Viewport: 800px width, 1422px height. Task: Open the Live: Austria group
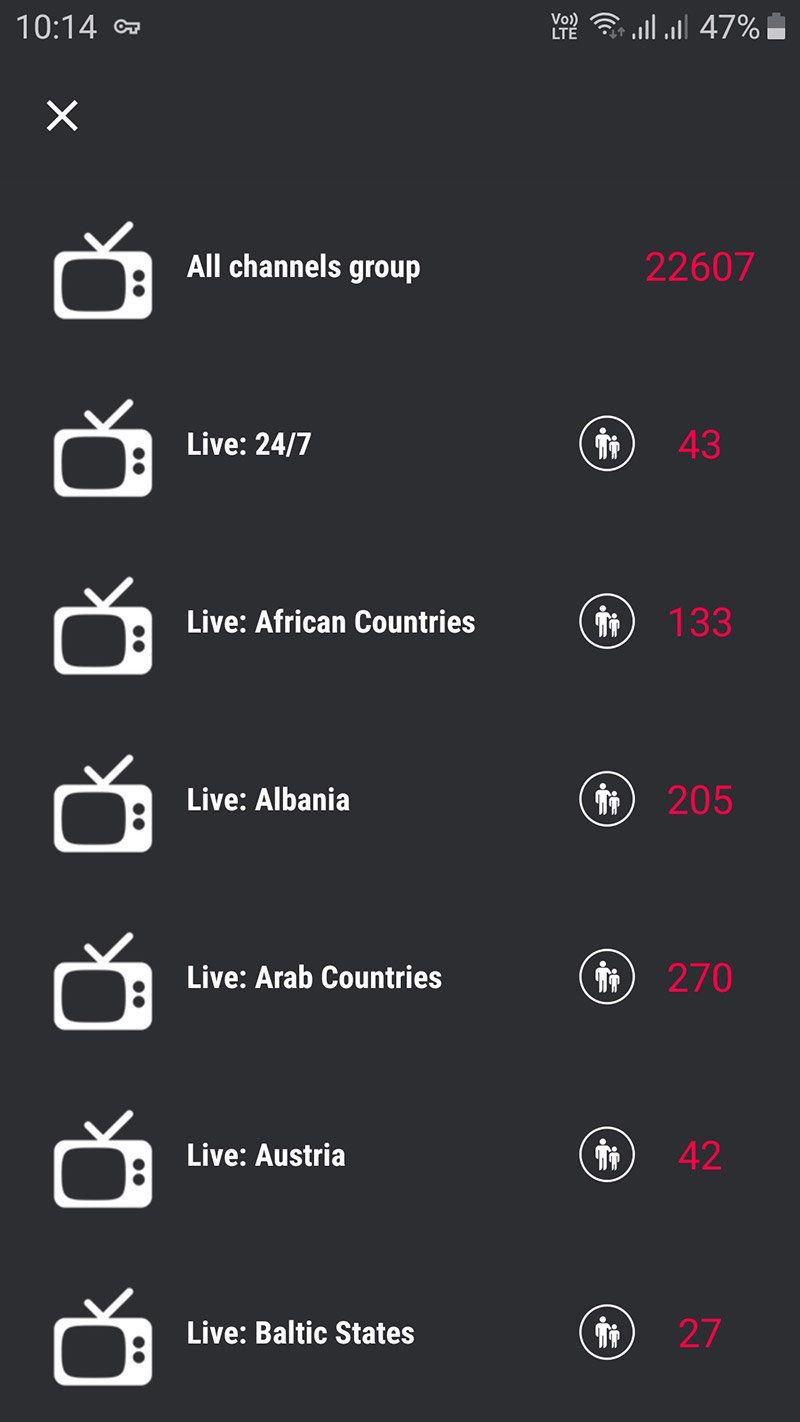tap(266, 1156)
